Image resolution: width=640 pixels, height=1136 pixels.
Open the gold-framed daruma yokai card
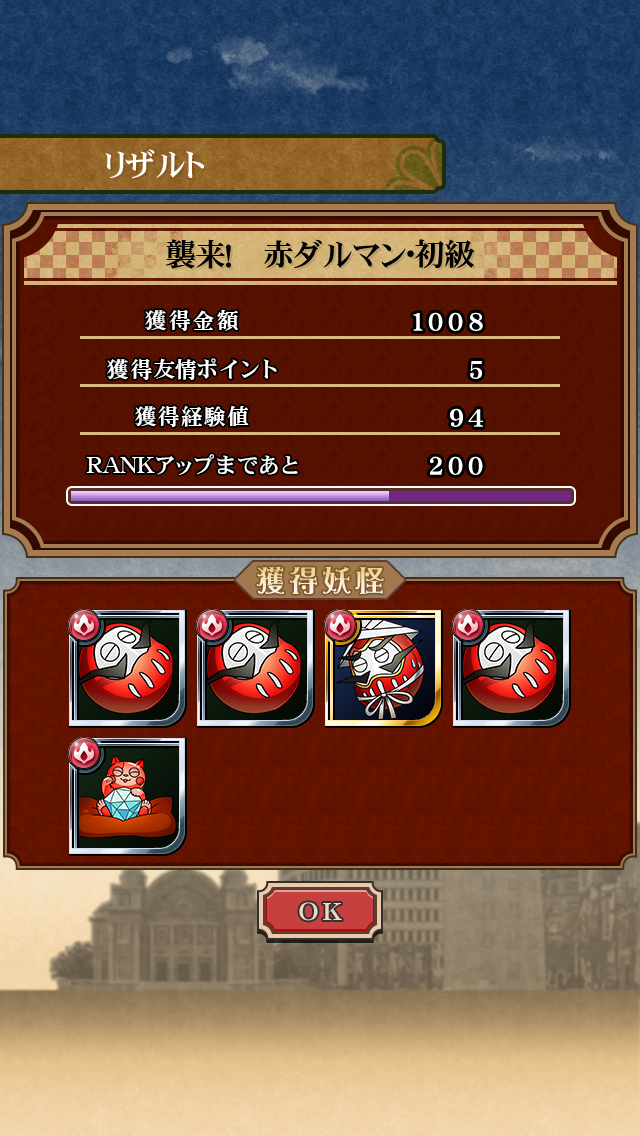click(x=383, y=668)
